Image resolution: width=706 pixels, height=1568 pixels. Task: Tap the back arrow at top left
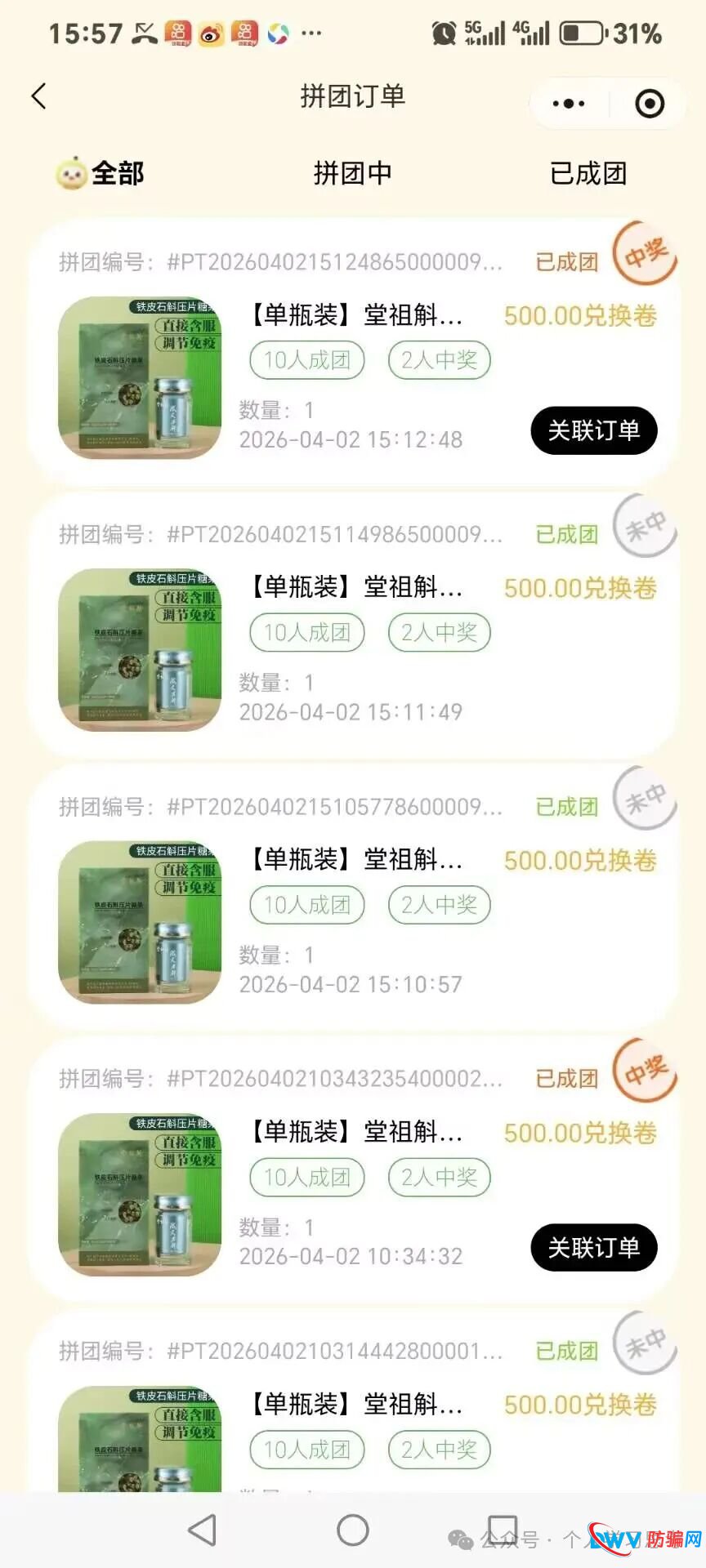pyautogui.click(x=38, y=96)
